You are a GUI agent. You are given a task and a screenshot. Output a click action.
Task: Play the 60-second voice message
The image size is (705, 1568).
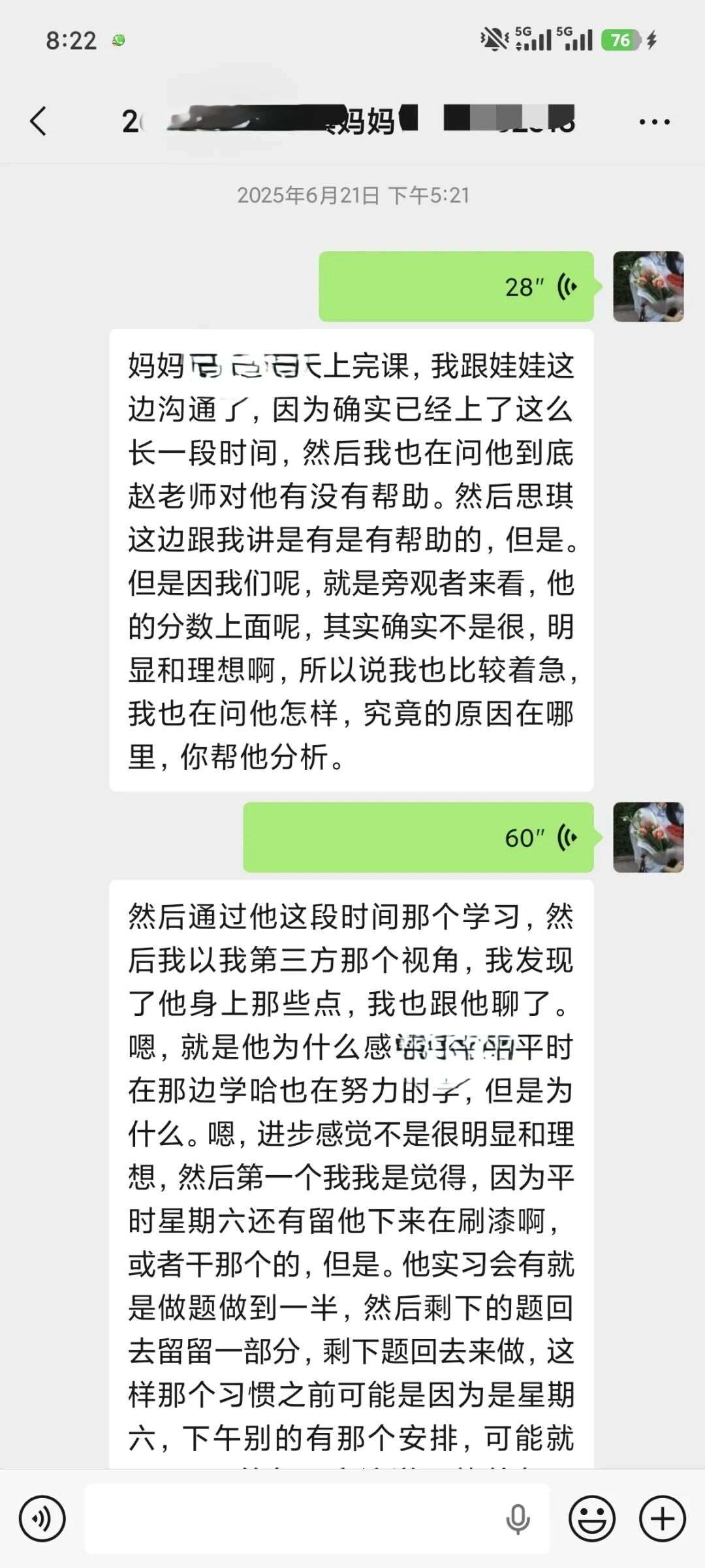coord(418,837)
